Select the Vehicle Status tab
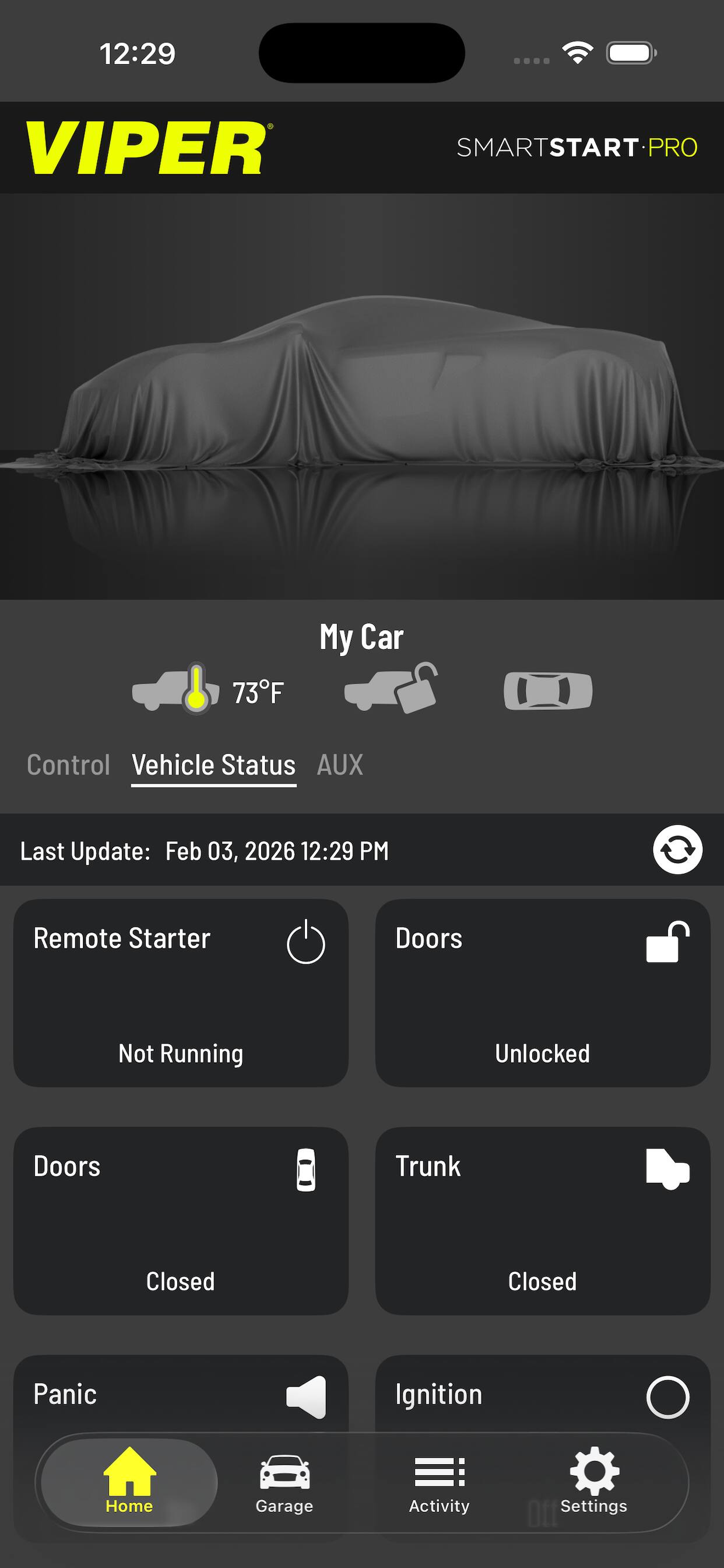 pos(213,765)
